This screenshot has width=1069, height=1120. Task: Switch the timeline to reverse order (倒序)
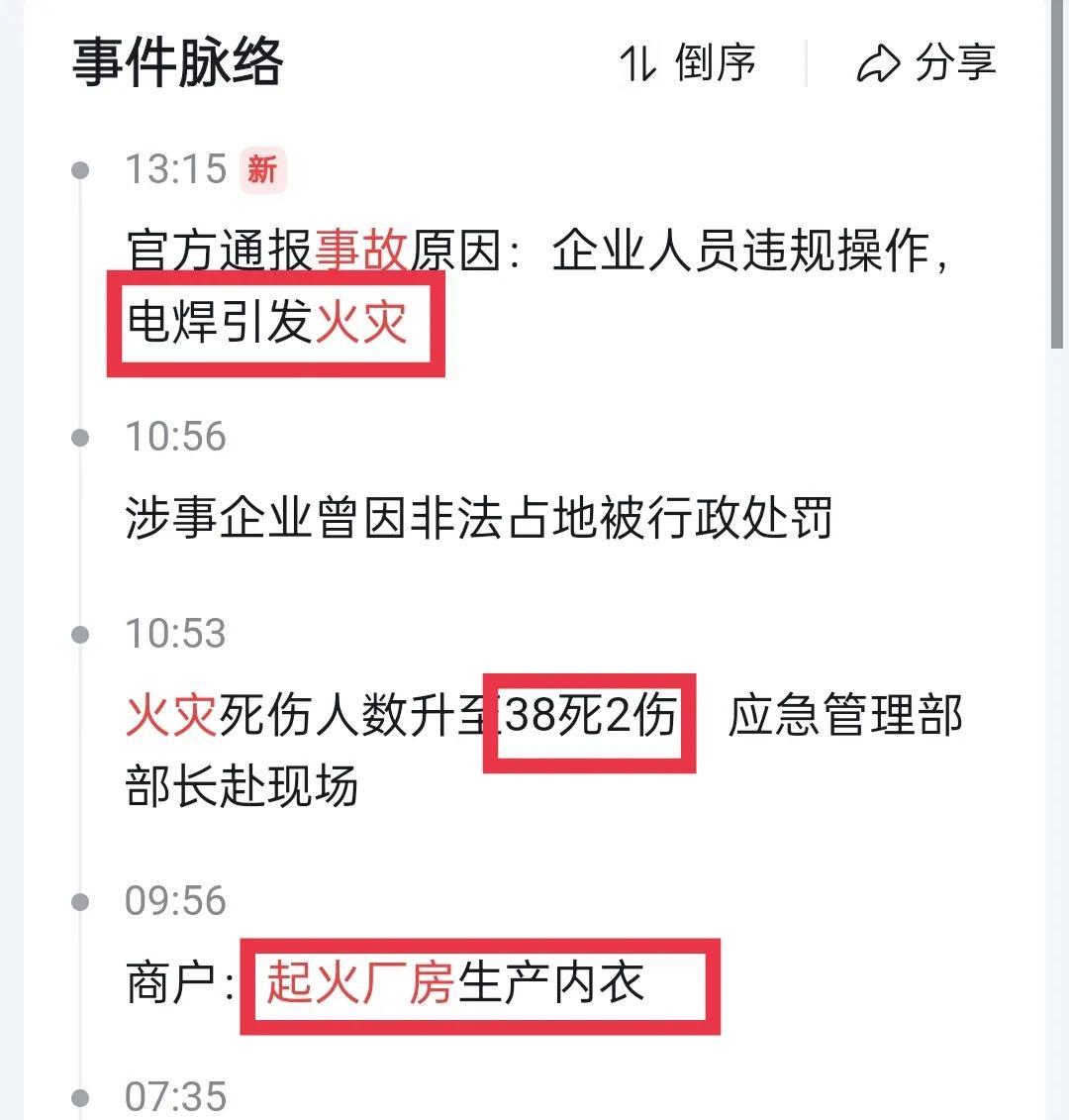click(689, 64)
